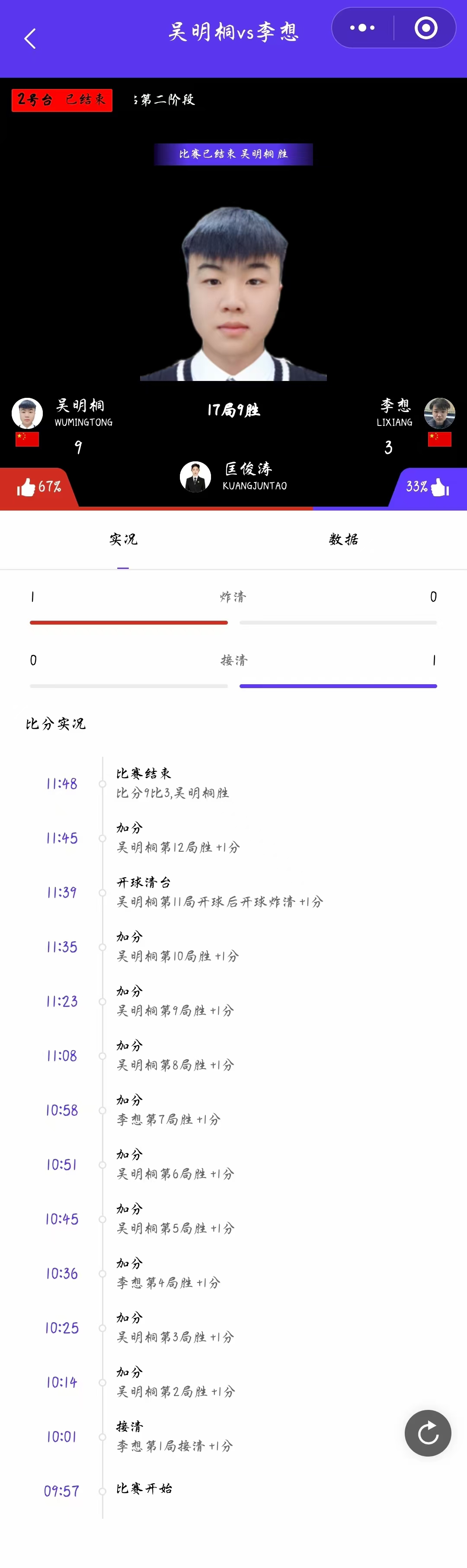467x1568 pixels.
Task: Switch to the 实况 tab
Action: pos(123,540)
